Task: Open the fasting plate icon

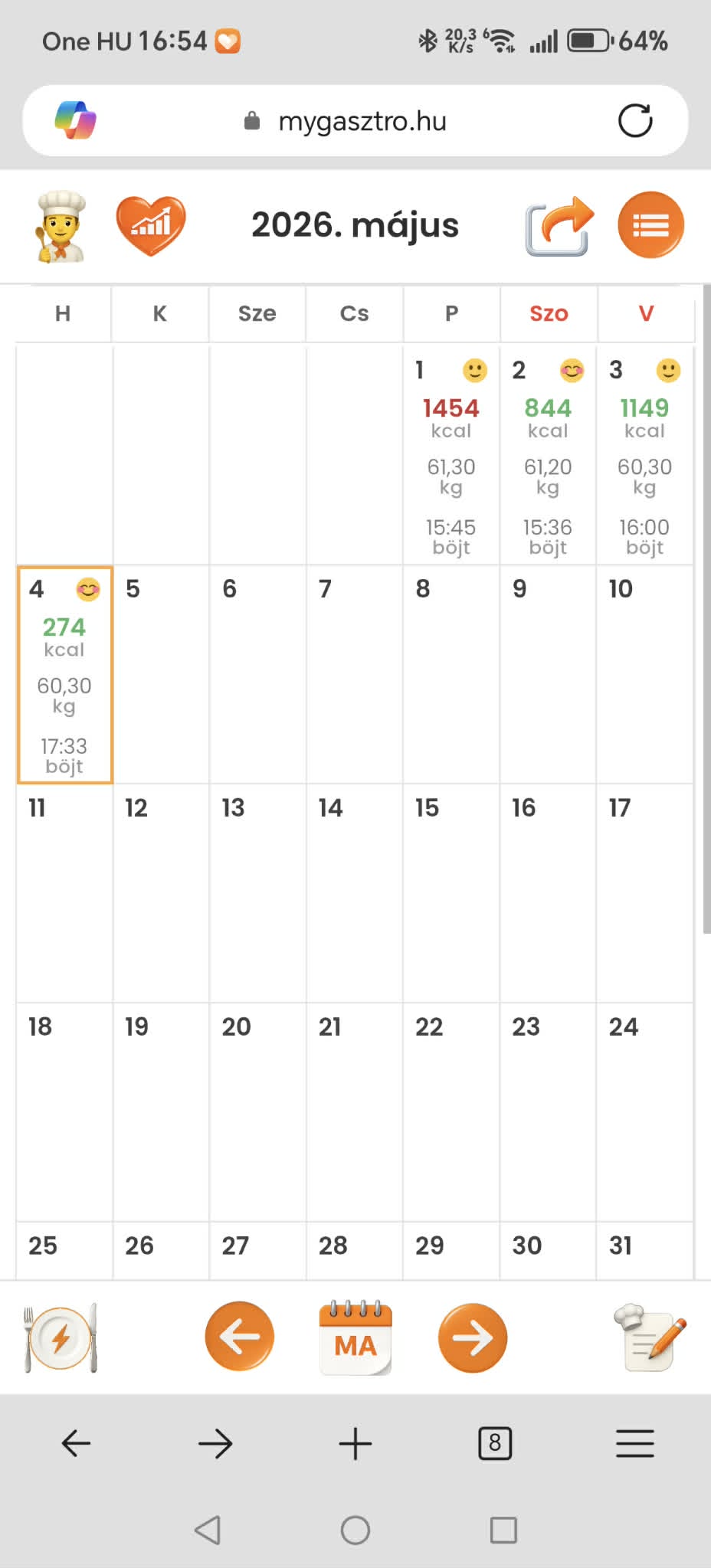Action: (61, 1337)
